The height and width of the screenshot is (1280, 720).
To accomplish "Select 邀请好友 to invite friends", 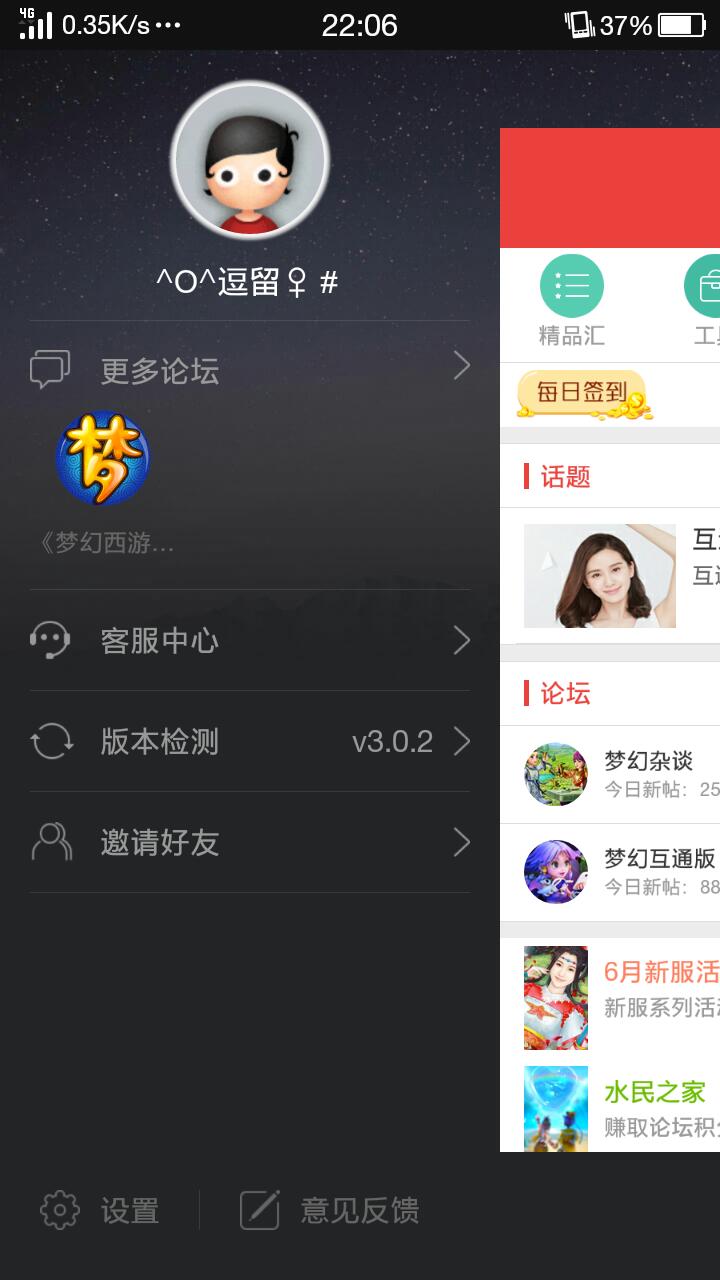I will pos(250,842).
